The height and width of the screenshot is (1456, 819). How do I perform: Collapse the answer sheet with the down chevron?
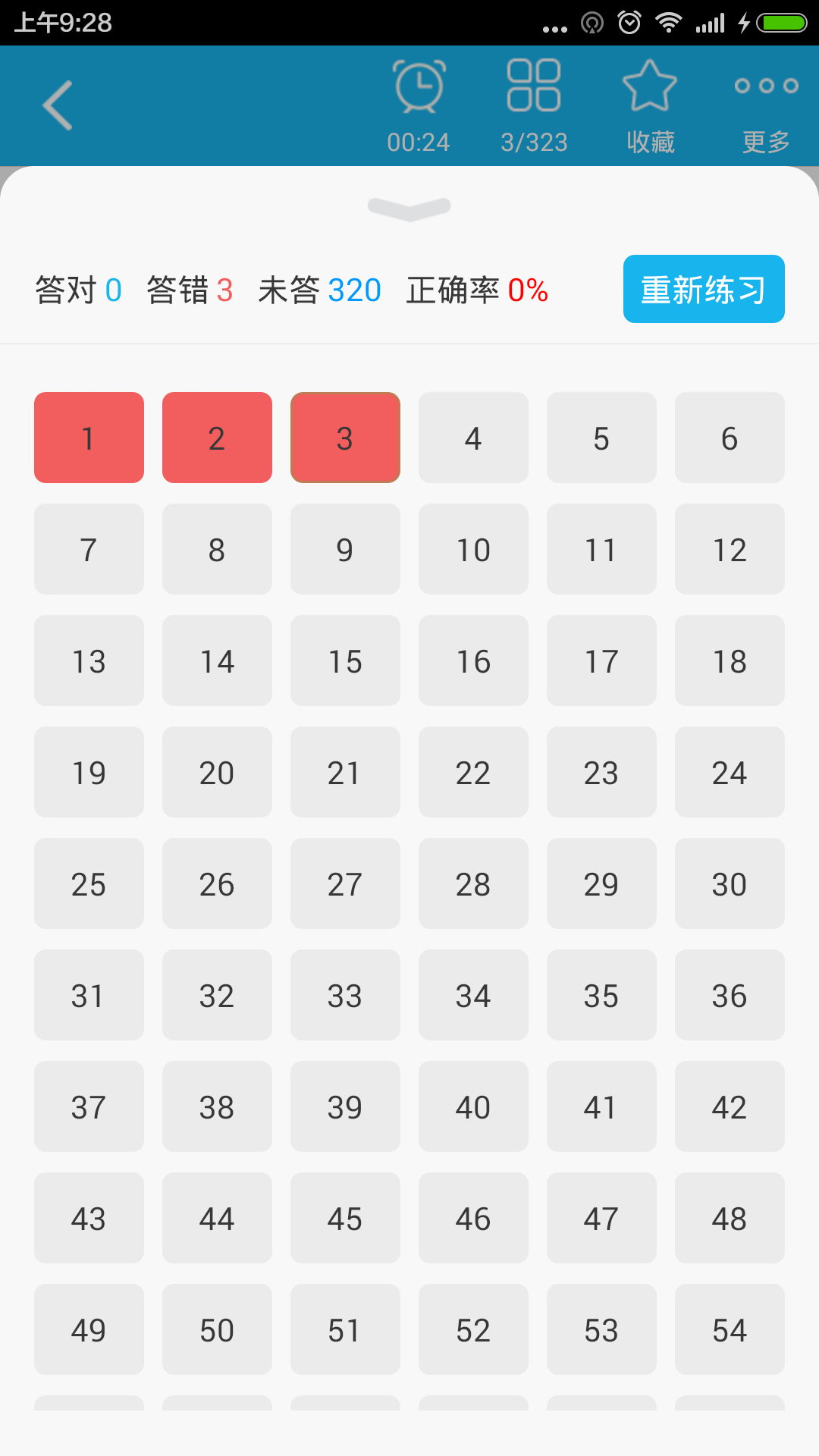[x=409, y=208]
